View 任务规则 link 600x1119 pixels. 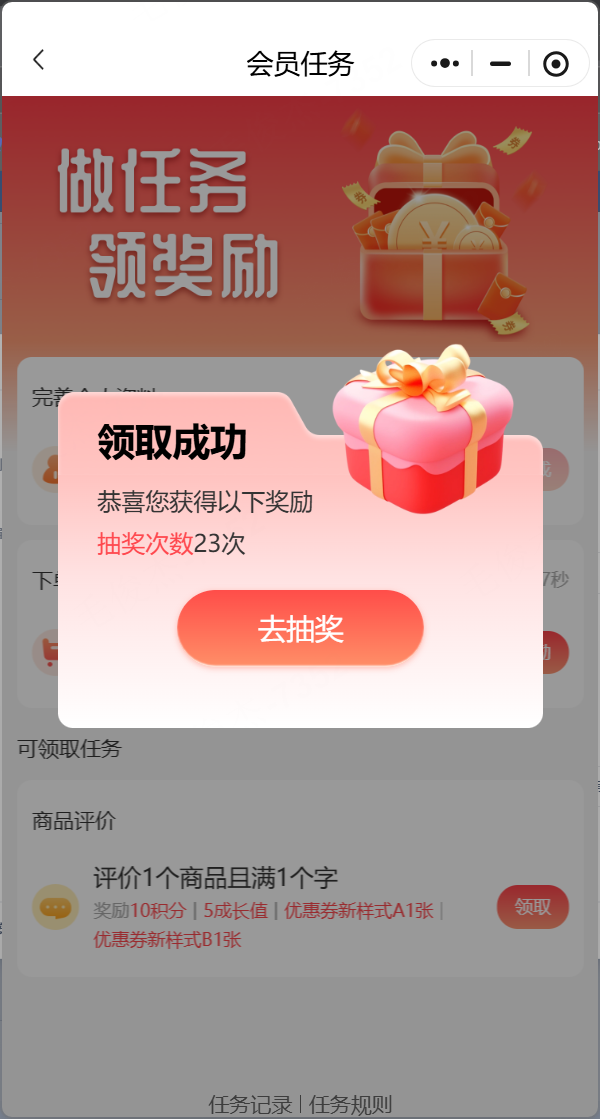click(x=350, y=1104)
